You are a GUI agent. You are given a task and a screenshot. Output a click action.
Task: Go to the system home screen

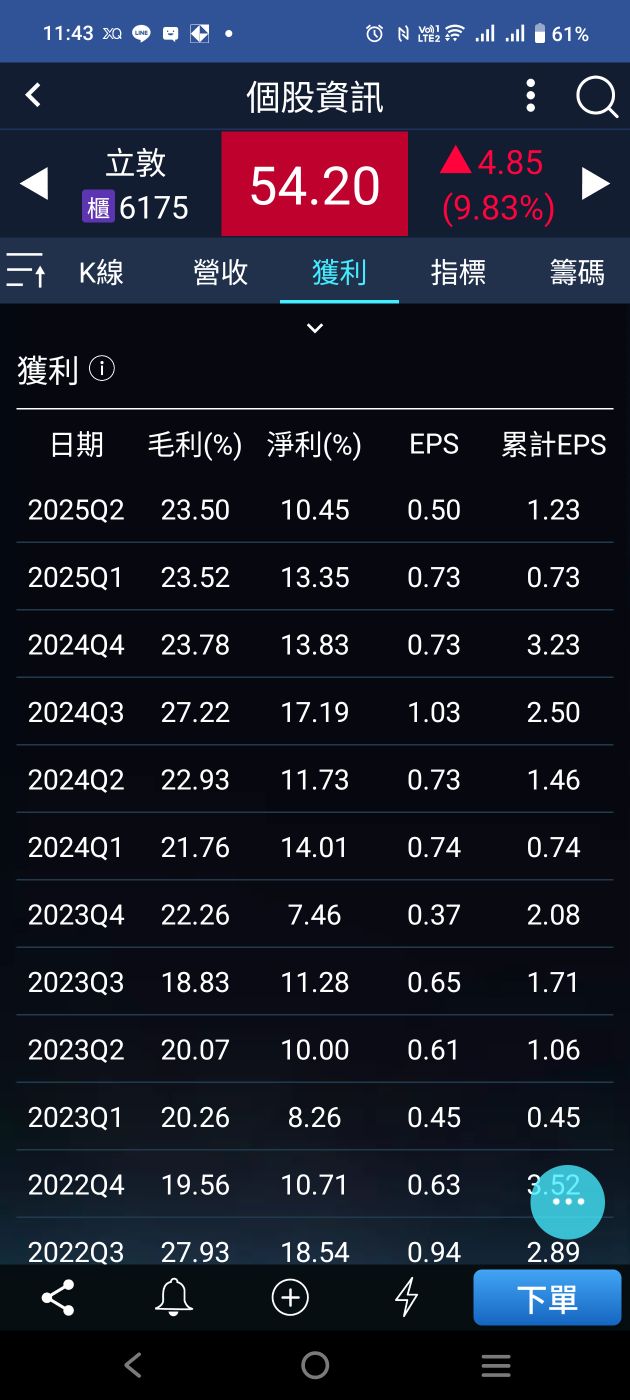click(315, 1365)
